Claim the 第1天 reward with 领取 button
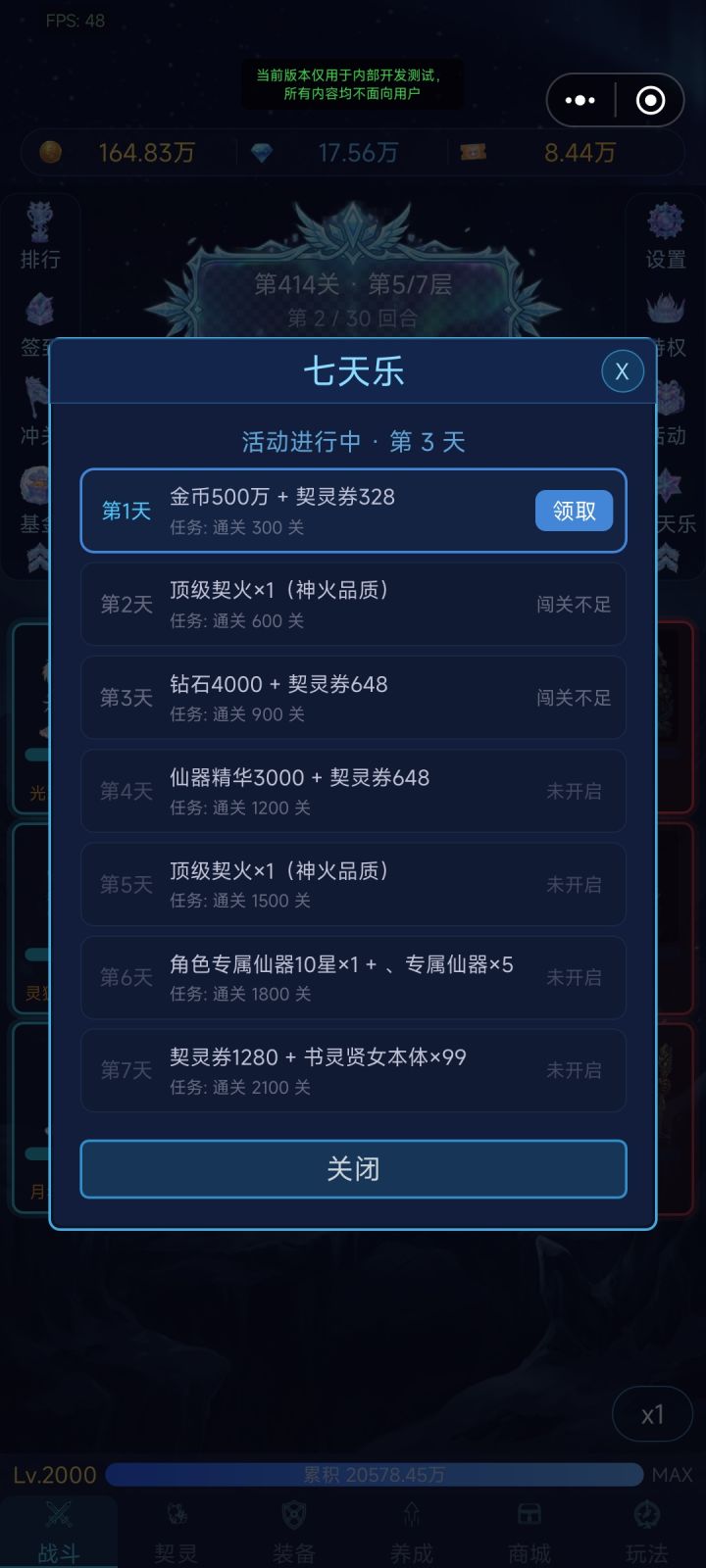This screenshot has width=706, height=1568. click(x=574, y=511)
